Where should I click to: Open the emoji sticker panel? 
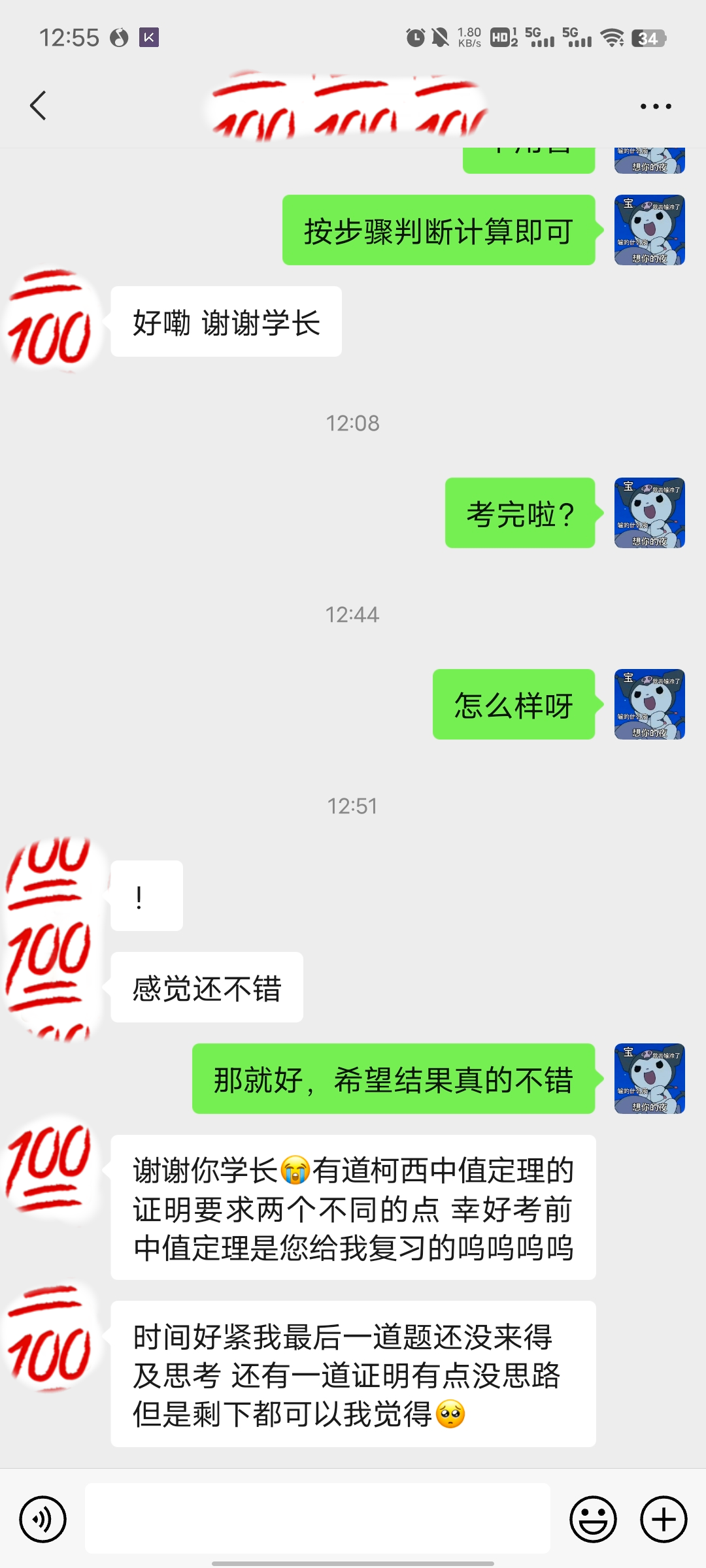[593, 1519]
